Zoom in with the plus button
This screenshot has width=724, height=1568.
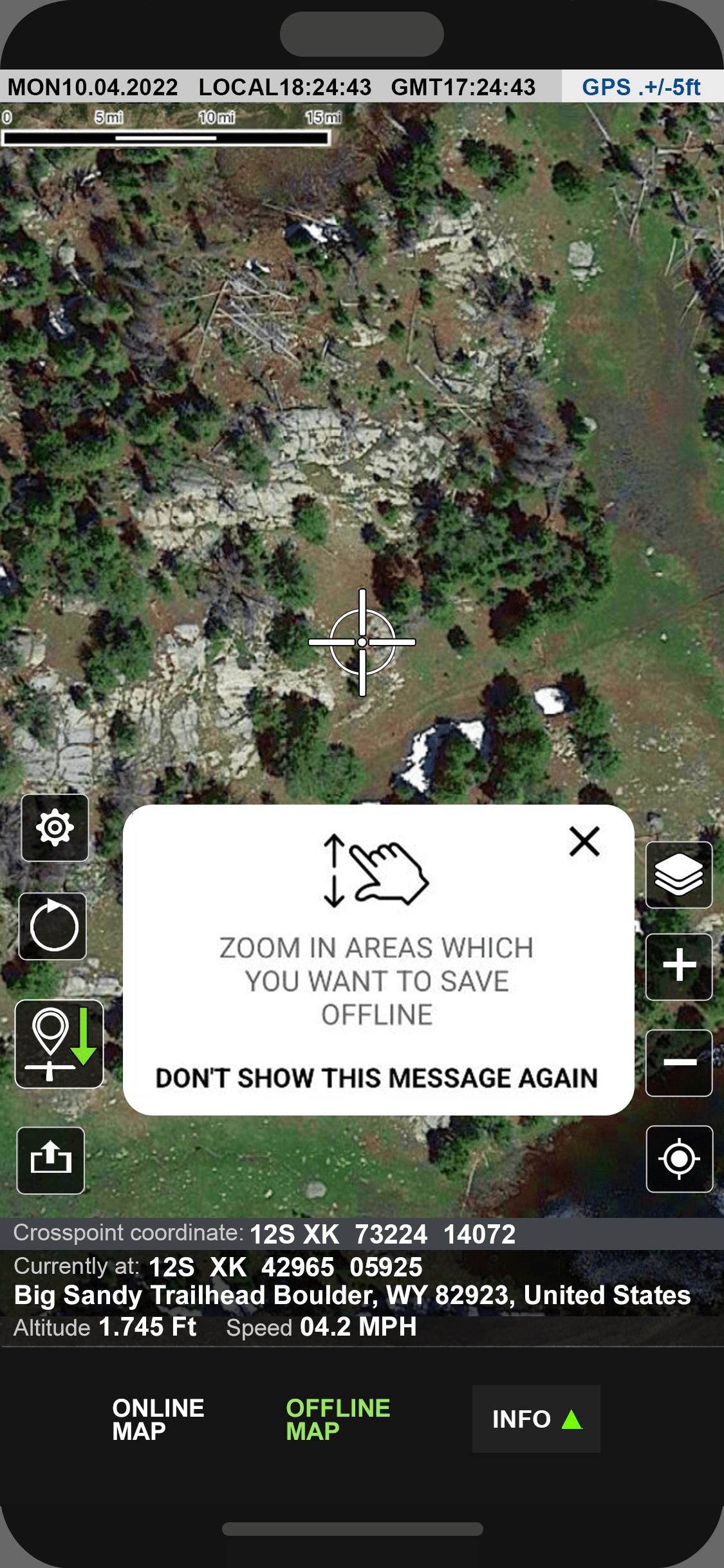pyautogui.click(x=679, y=966)
